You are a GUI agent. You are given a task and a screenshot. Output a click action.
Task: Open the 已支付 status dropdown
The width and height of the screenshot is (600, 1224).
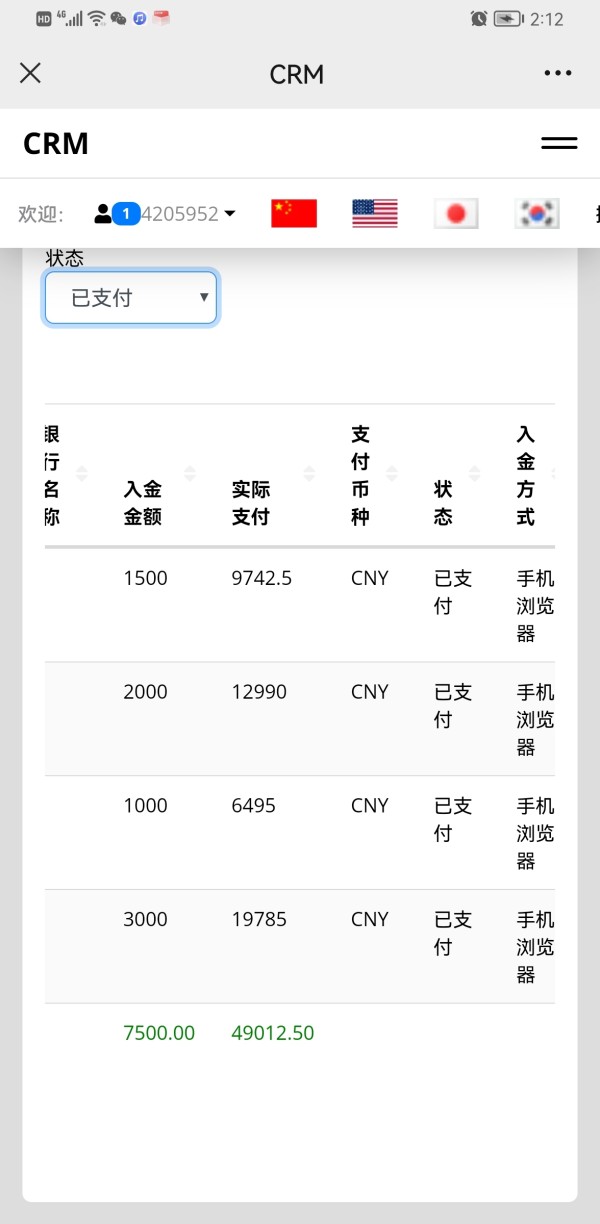click(x=131, y=298)
